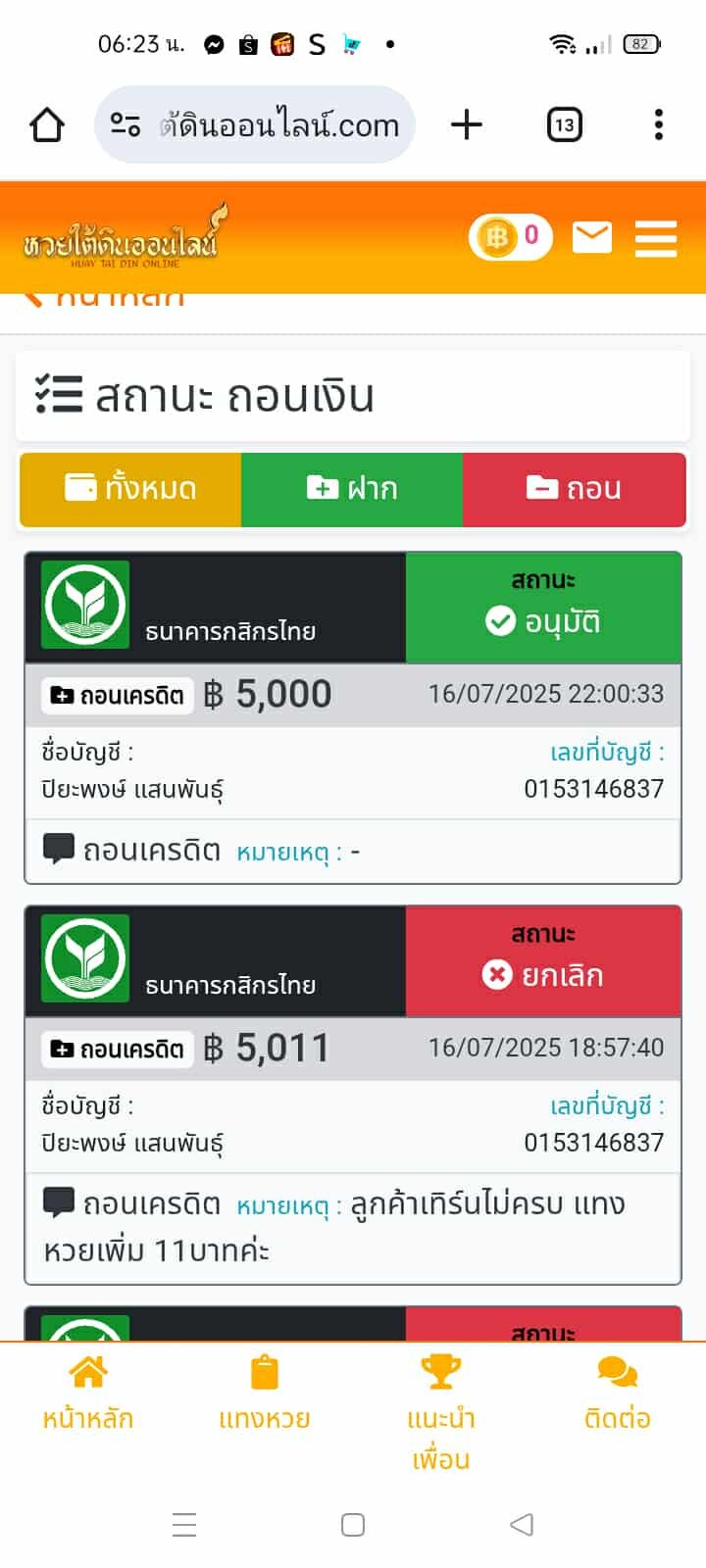
Task: Switch to the ฝาก deposit tab
Action: tap(352, 488)
